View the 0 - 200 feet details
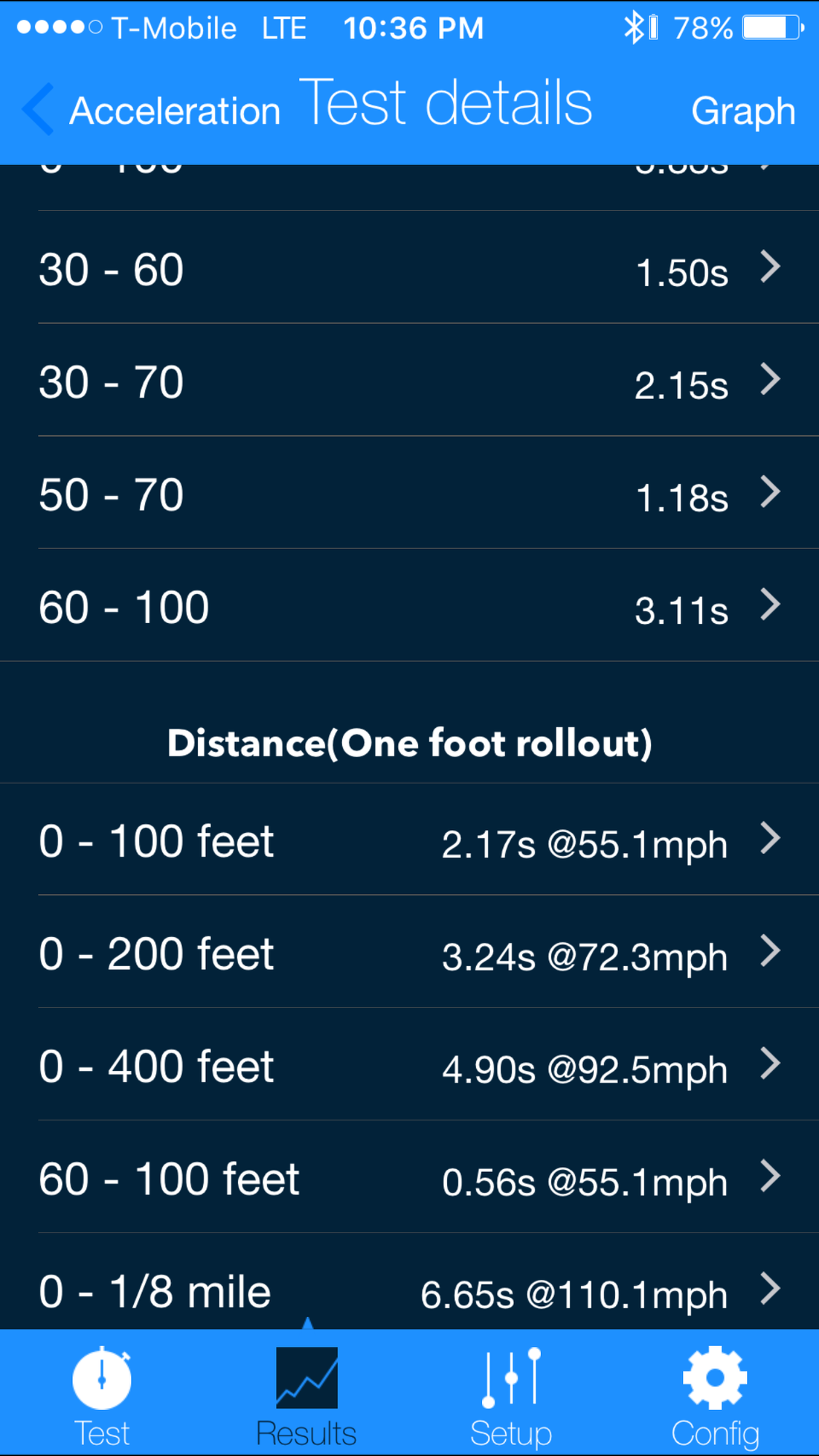819x1456 pixels. tap(409, 954)
